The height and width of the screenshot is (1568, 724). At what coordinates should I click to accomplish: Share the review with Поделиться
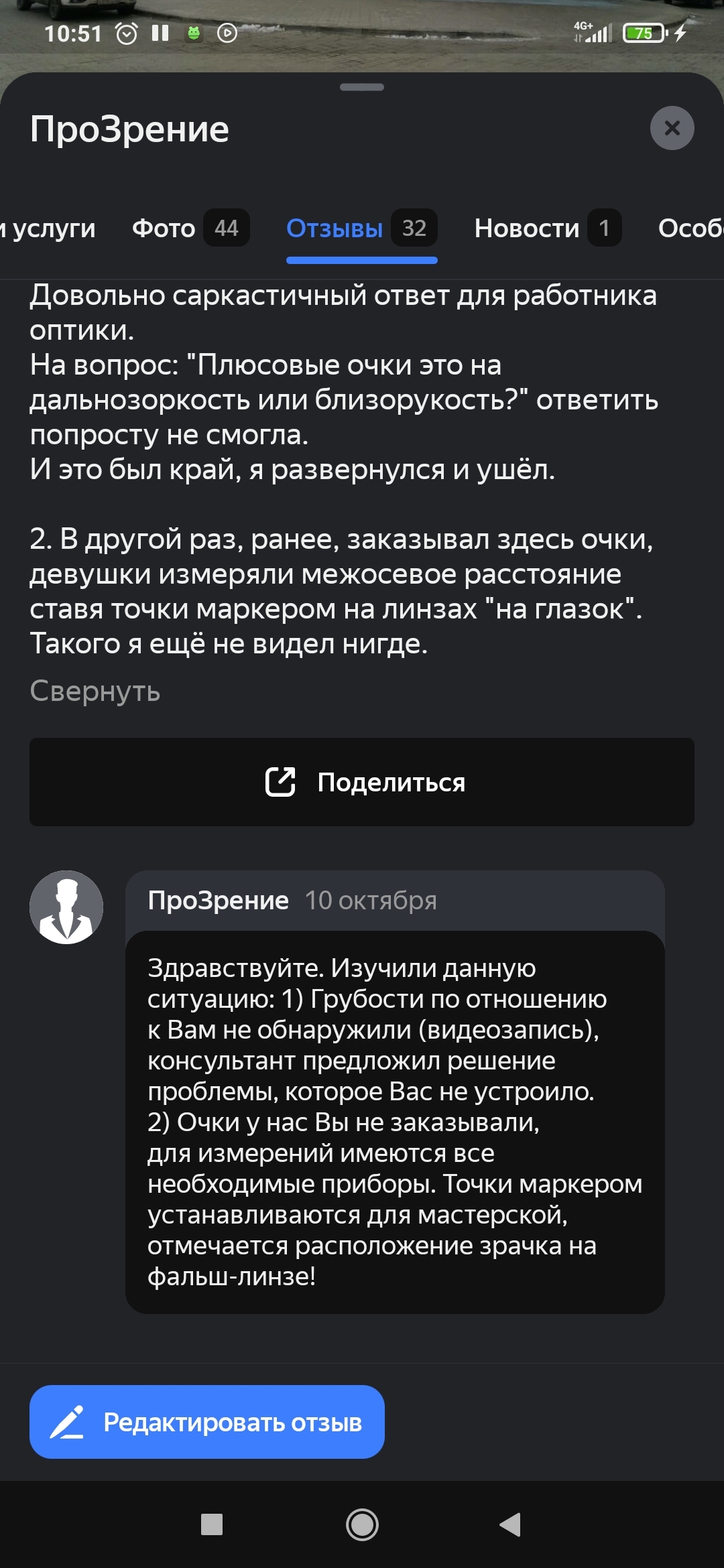pos(362,782)
